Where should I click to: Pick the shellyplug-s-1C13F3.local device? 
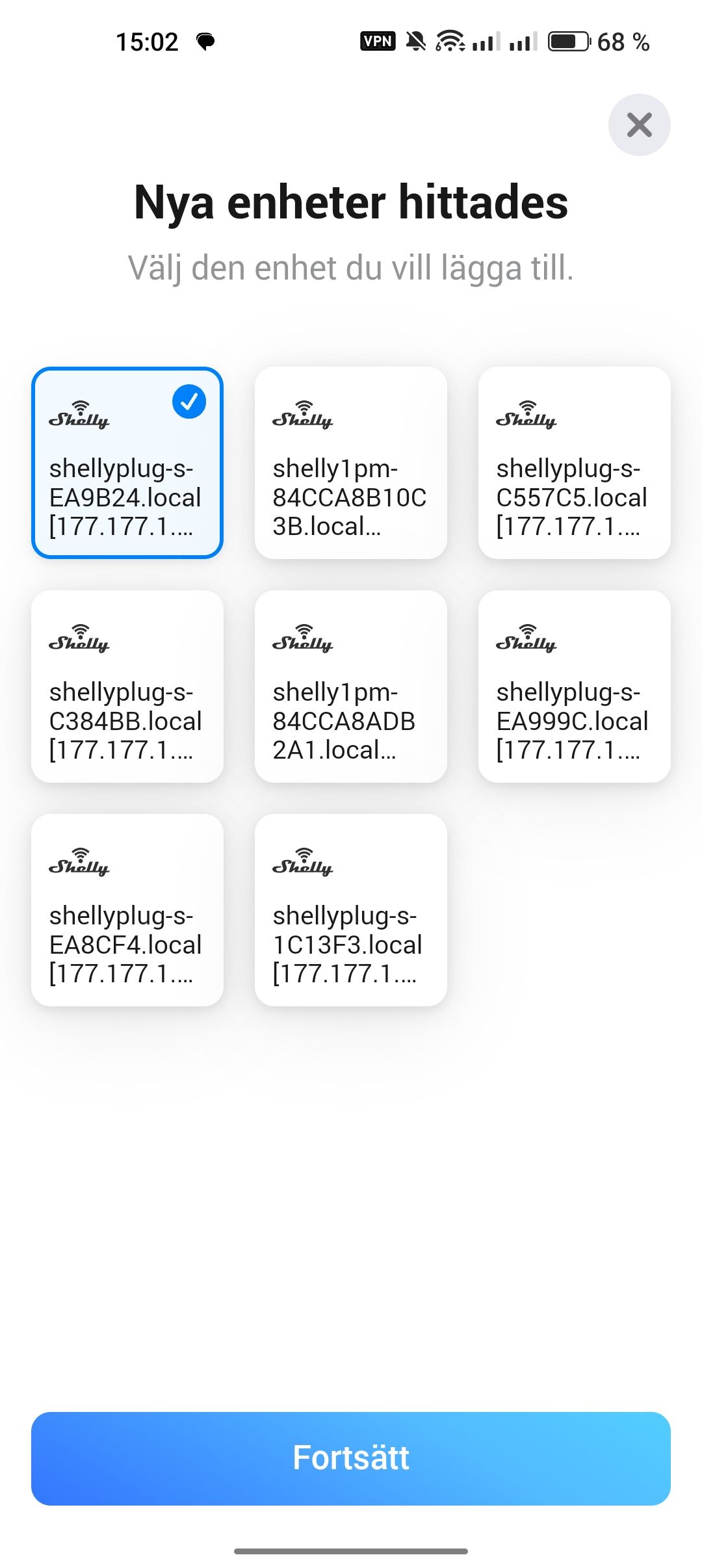pyautogui.click(x=351, y=910)
